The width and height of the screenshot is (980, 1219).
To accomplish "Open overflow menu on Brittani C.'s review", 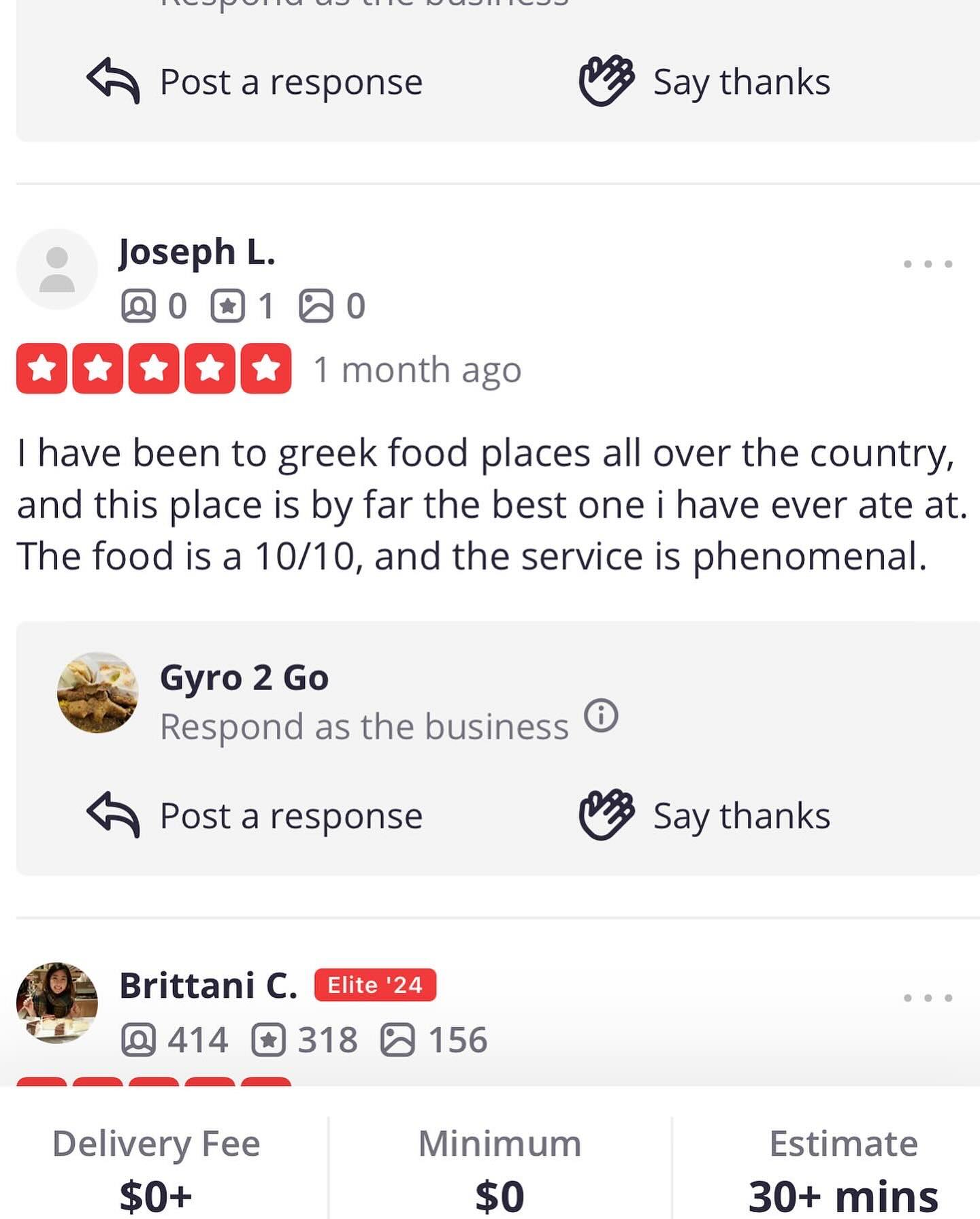I will click(x=928, y=998).
